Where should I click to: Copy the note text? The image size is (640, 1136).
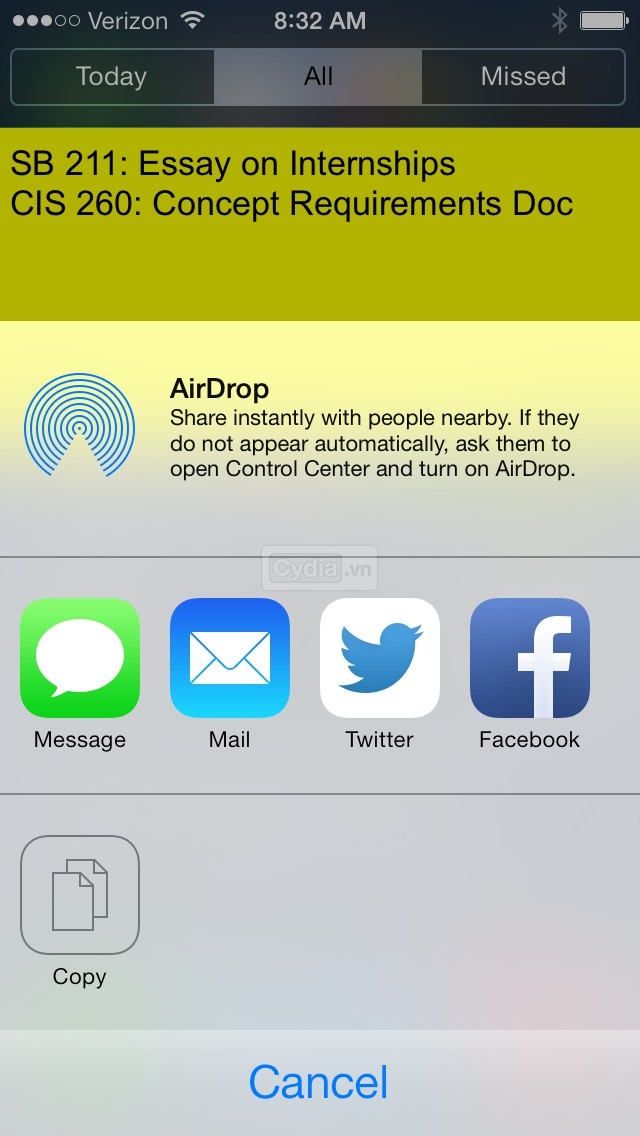(x=80, y=895)
